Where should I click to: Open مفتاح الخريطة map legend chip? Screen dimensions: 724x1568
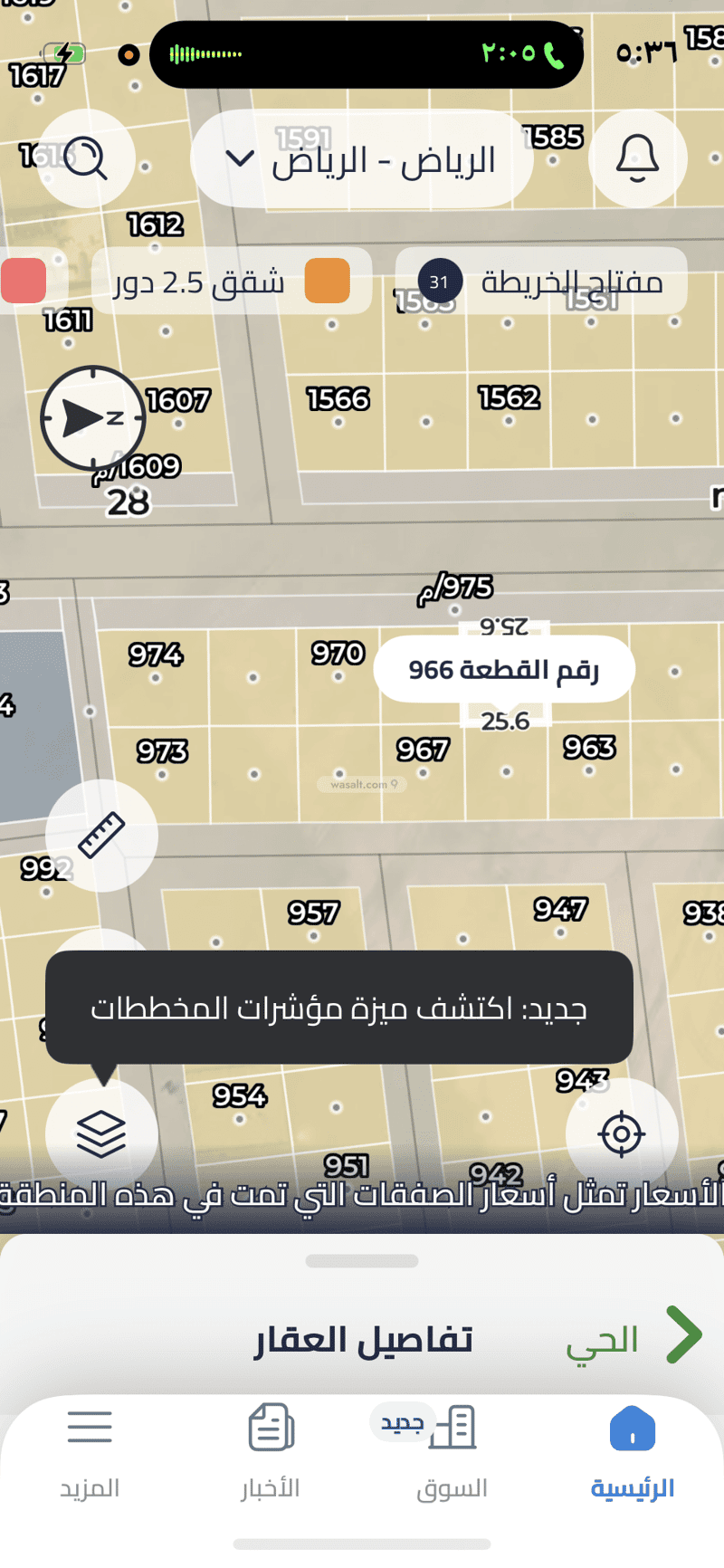coord(541,282)
